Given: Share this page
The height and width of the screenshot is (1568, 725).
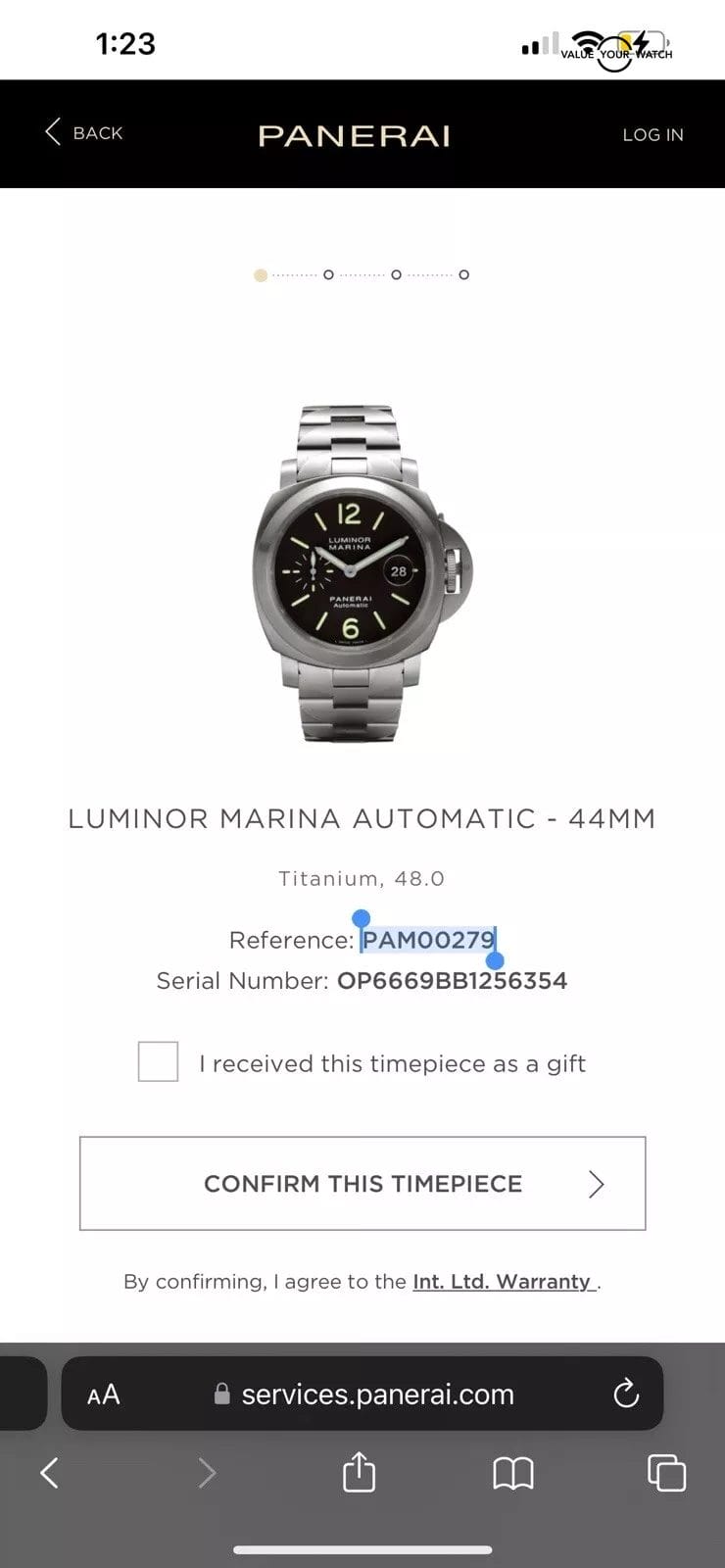Looking at the screenshot, I should click(359, 1472).
